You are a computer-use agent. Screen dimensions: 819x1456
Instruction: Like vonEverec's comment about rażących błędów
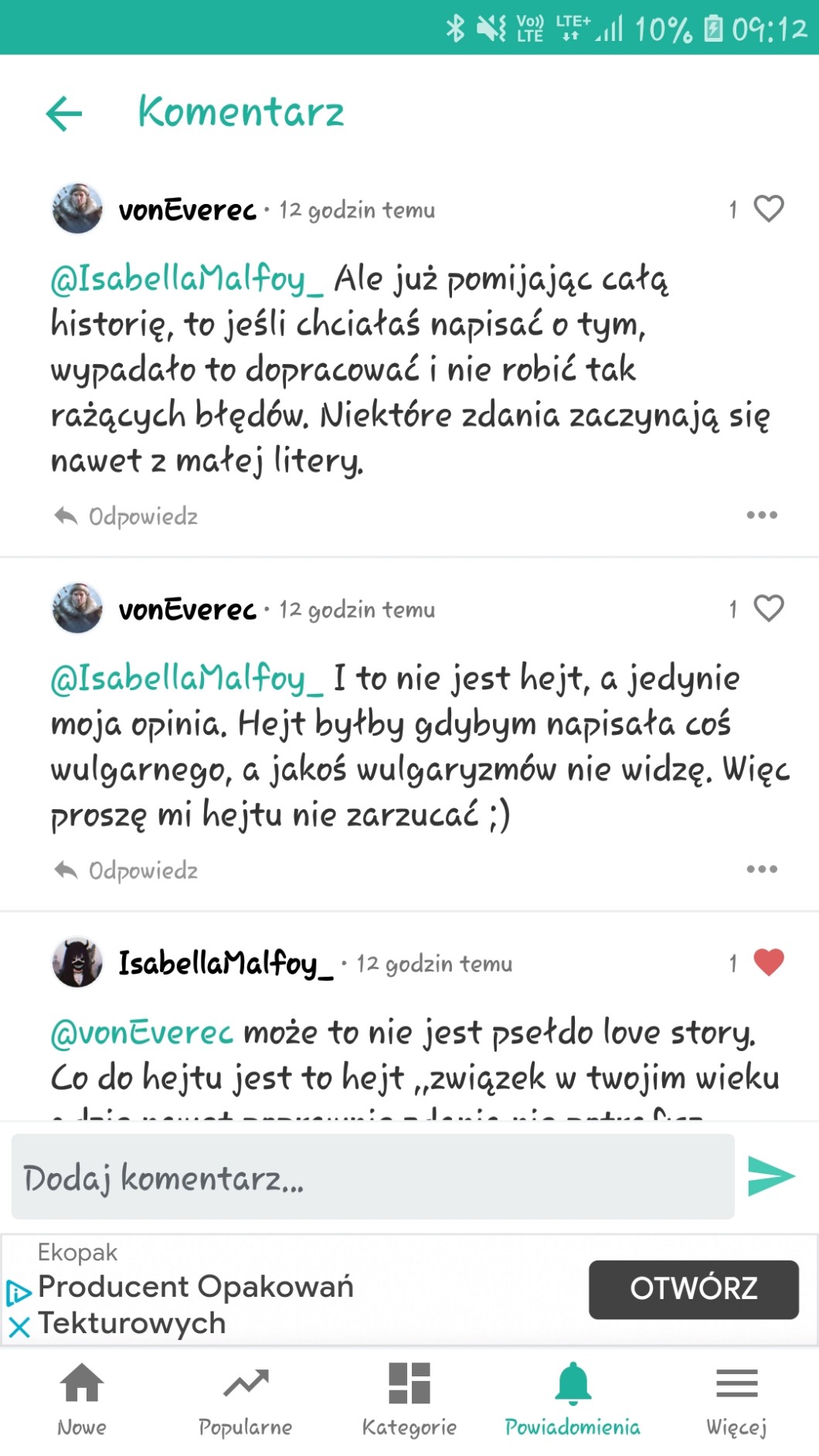768,209
